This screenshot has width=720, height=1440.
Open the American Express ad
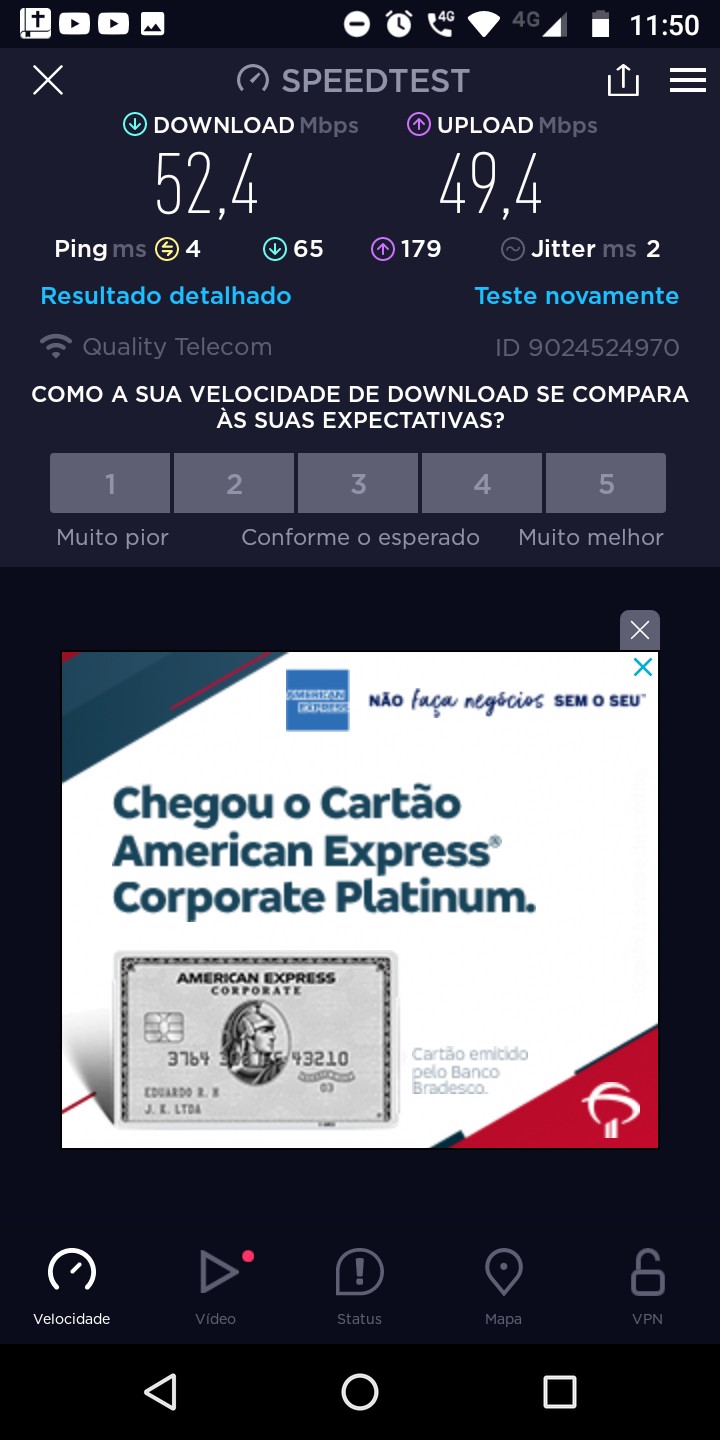360,900
